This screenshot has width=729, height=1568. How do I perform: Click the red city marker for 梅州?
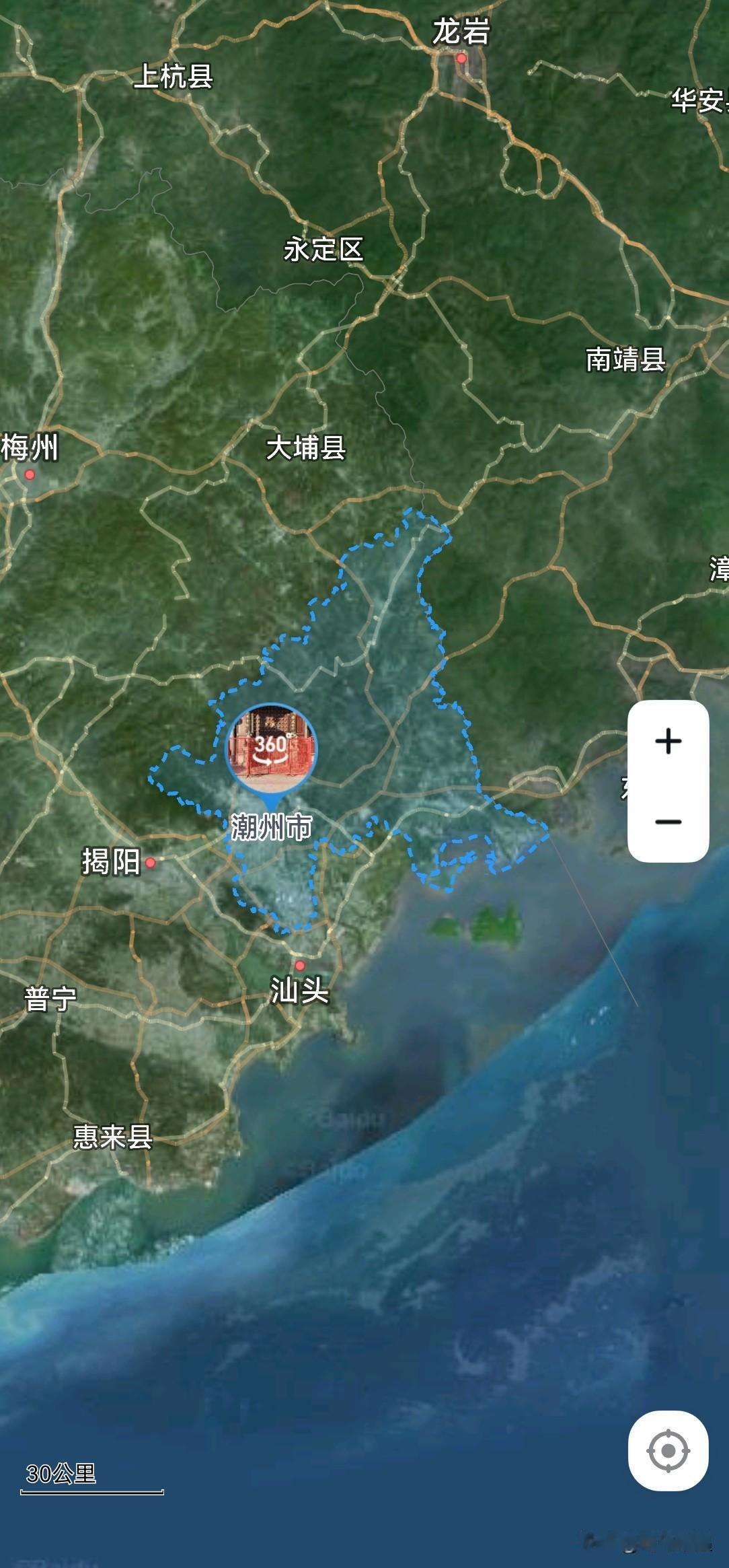[x=28, y=473]
